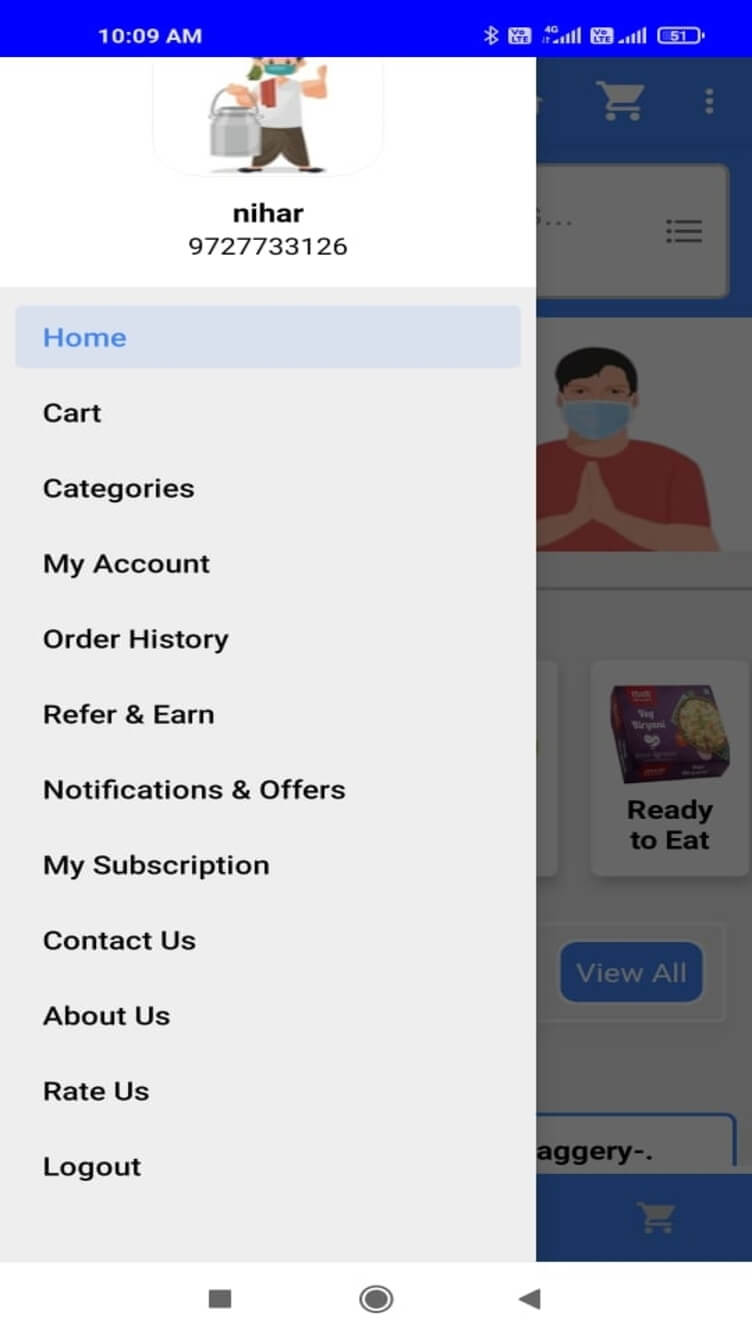
Task: Tap the system home button
Action: 376,1299
